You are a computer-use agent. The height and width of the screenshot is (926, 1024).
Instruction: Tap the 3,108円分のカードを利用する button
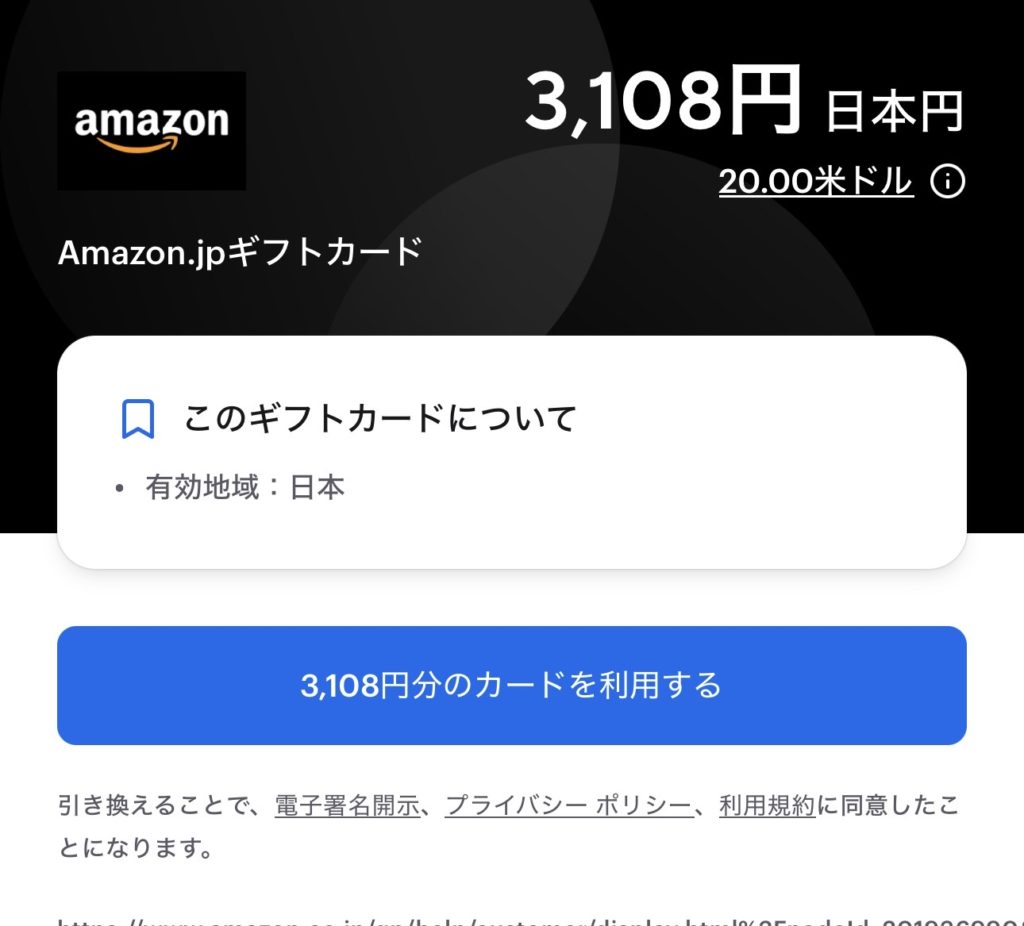coord(511,685)
